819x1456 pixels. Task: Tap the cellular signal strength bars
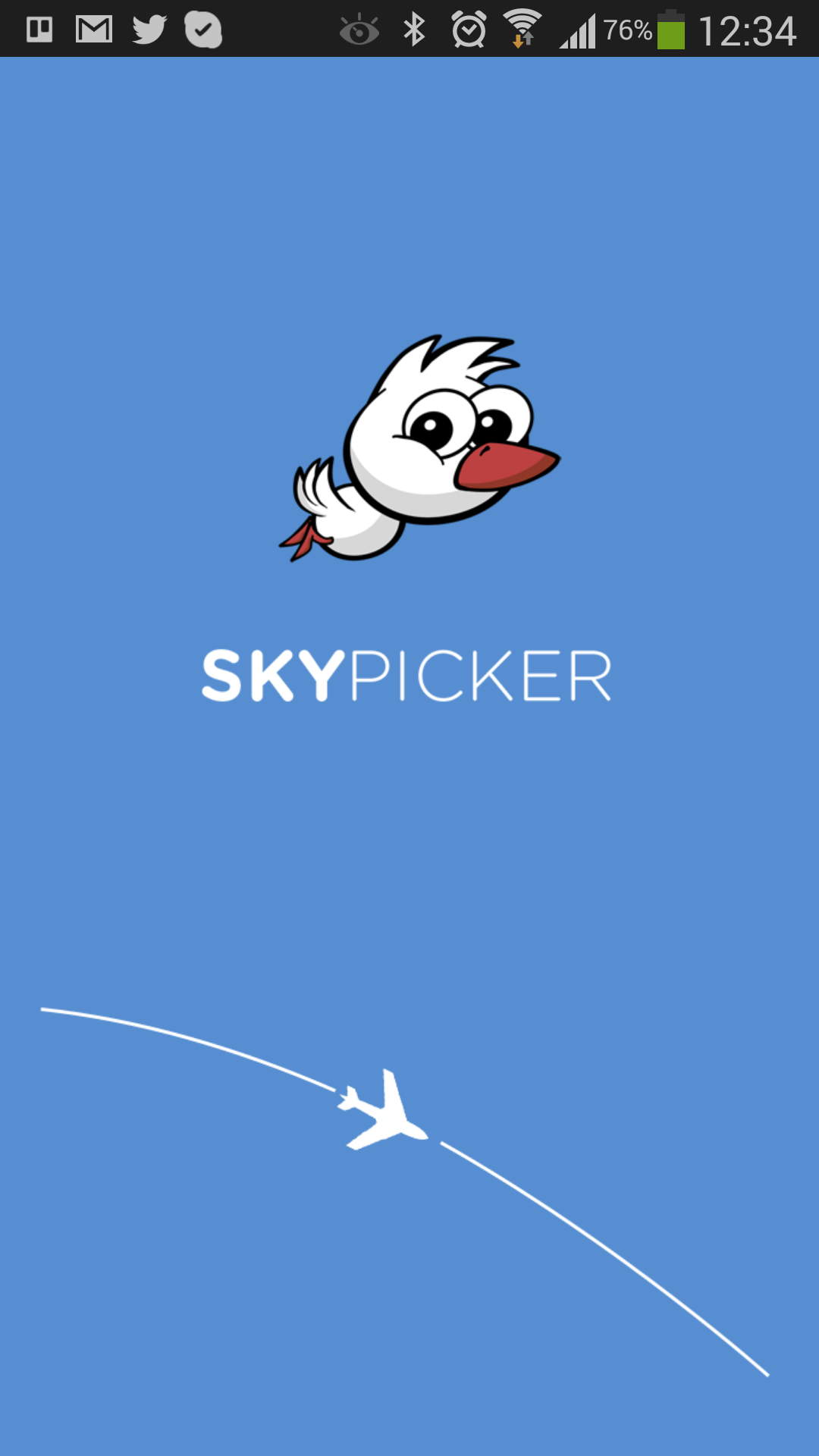(579, 30)
